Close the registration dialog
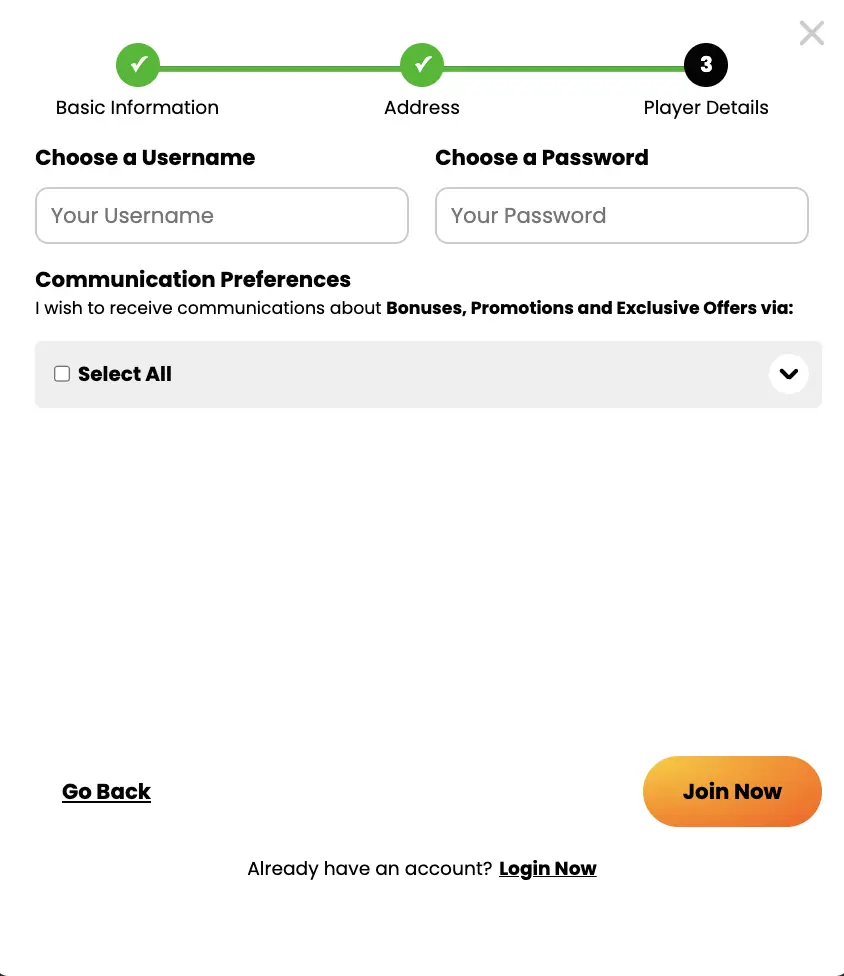The width and height of the screenshot is (844, 976). (x=812, y=33)
